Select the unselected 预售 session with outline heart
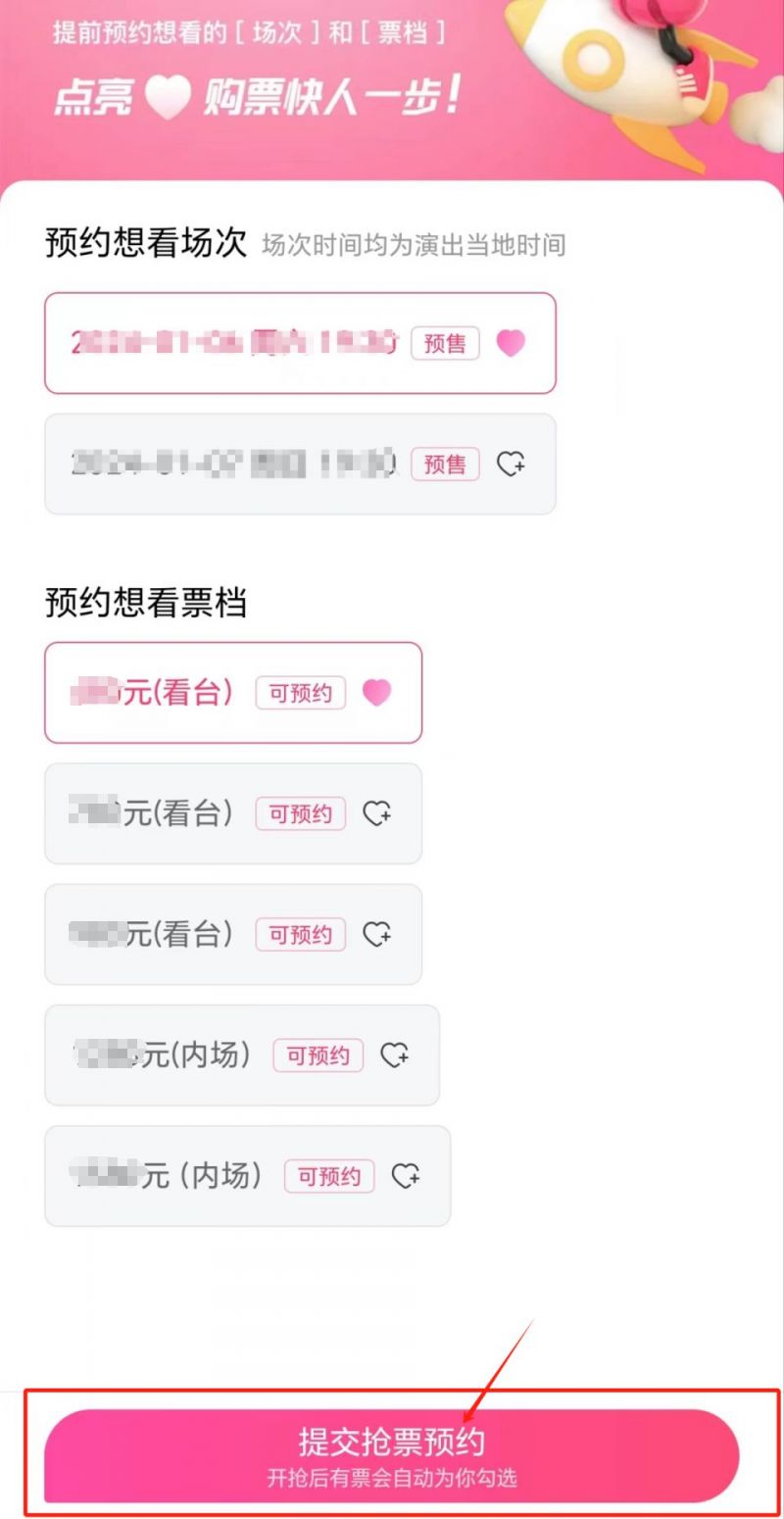The width and height of the screenshot is (784, 1519). pyautogui.click(x=300, y=464)
